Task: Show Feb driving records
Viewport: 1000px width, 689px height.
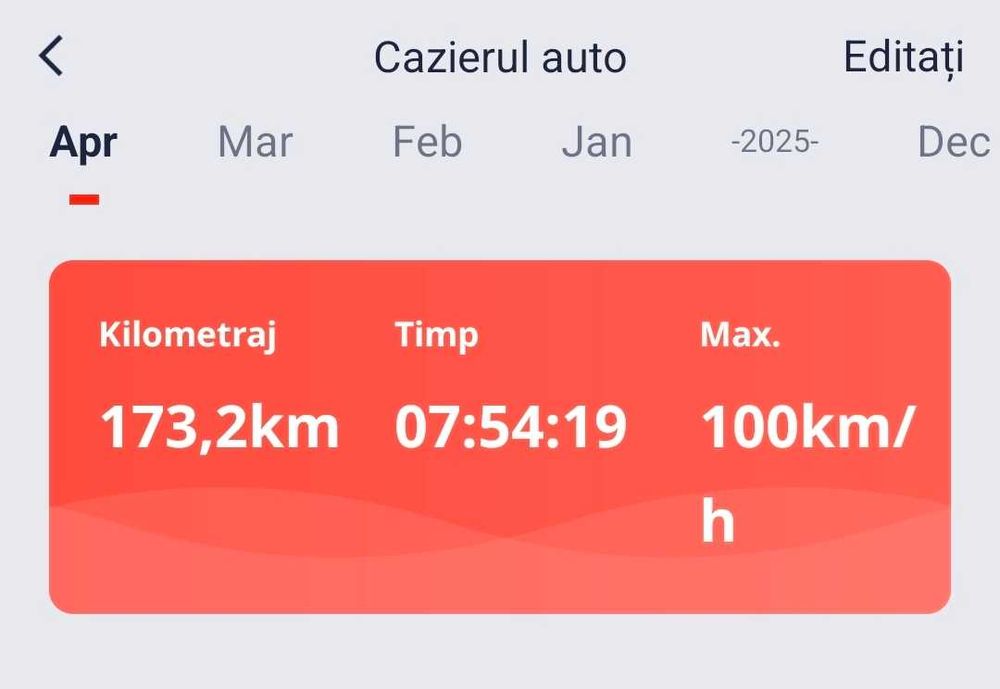Action: tap(427, 143)
